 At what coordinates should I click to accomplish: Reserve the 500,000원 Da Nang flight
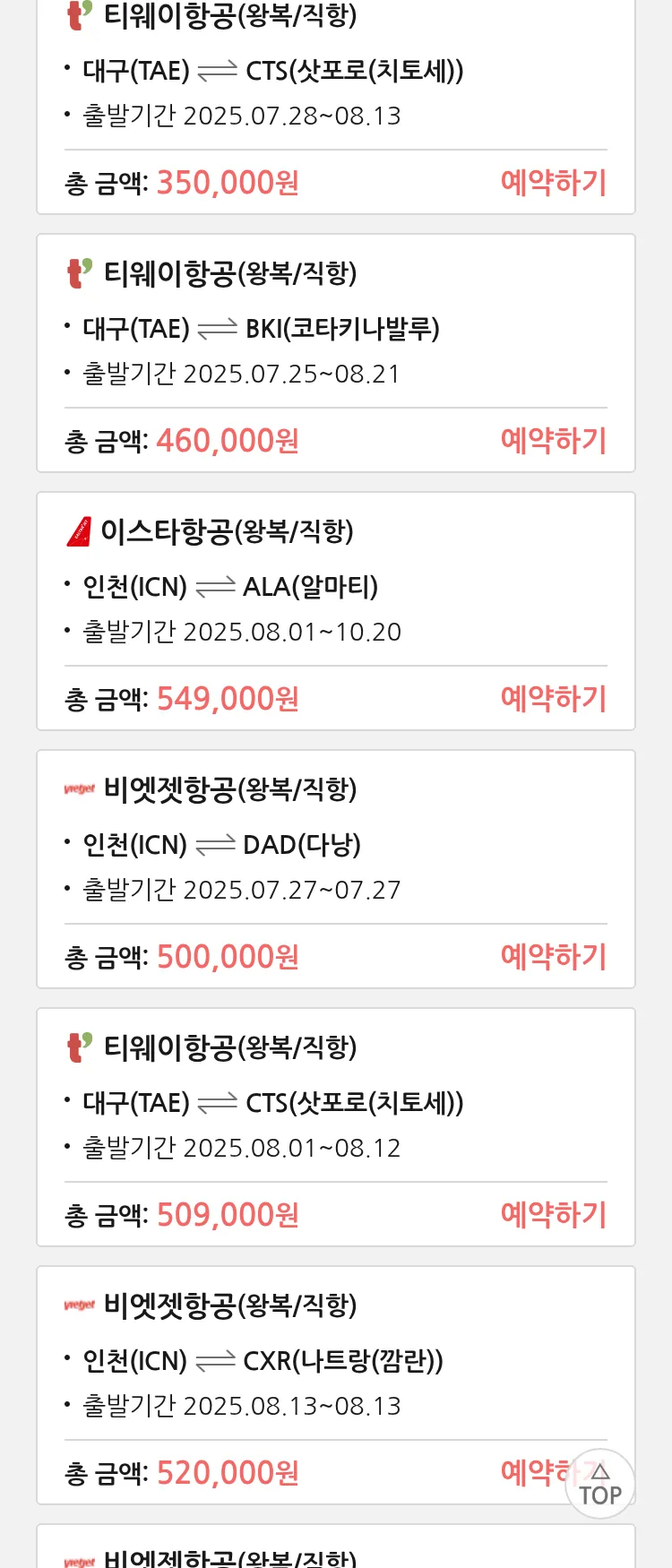(x=553, y=957)
